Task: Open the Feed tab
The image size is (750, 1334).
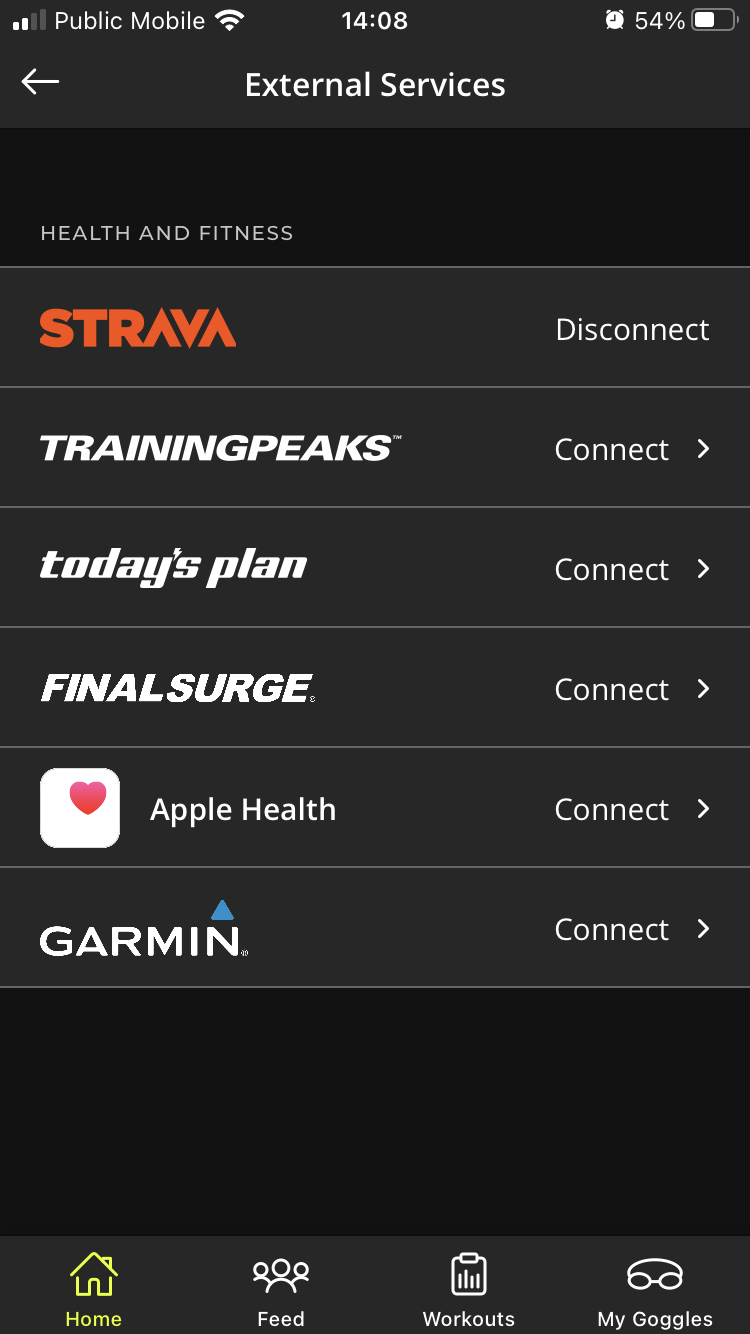Action: 281,1289
